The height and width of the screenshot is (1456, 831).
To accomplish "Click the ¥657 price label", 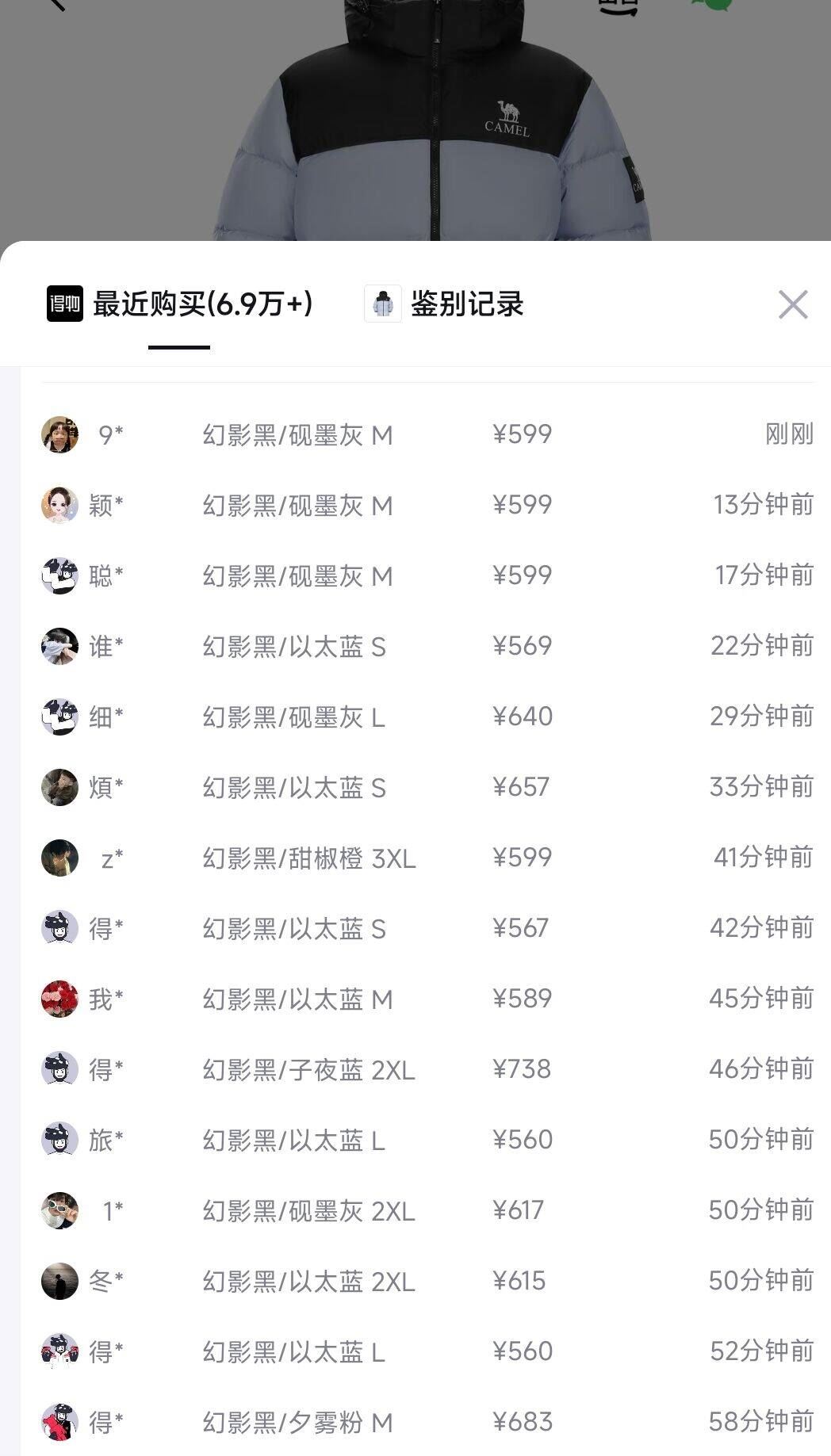I will tap(521, 786).
